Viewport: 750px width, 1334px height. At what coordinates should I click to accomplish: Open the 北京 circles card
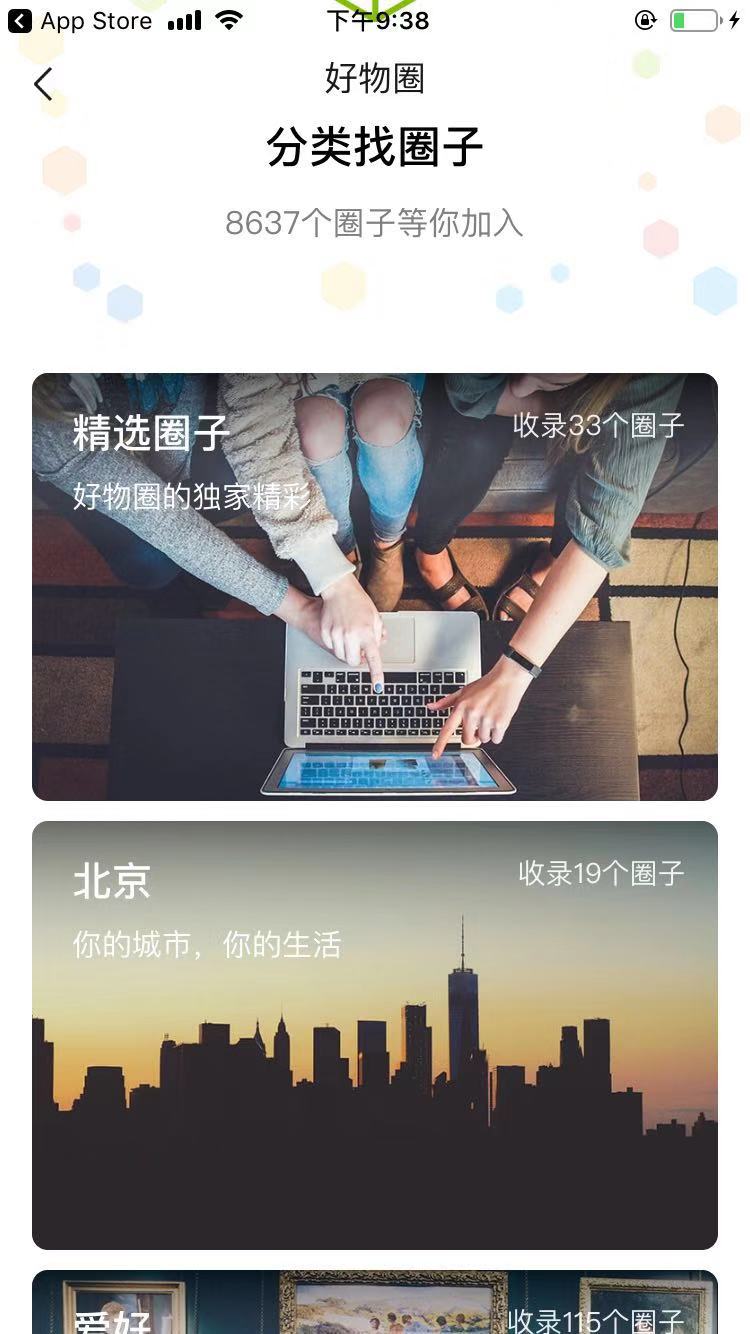point(375,1035)
